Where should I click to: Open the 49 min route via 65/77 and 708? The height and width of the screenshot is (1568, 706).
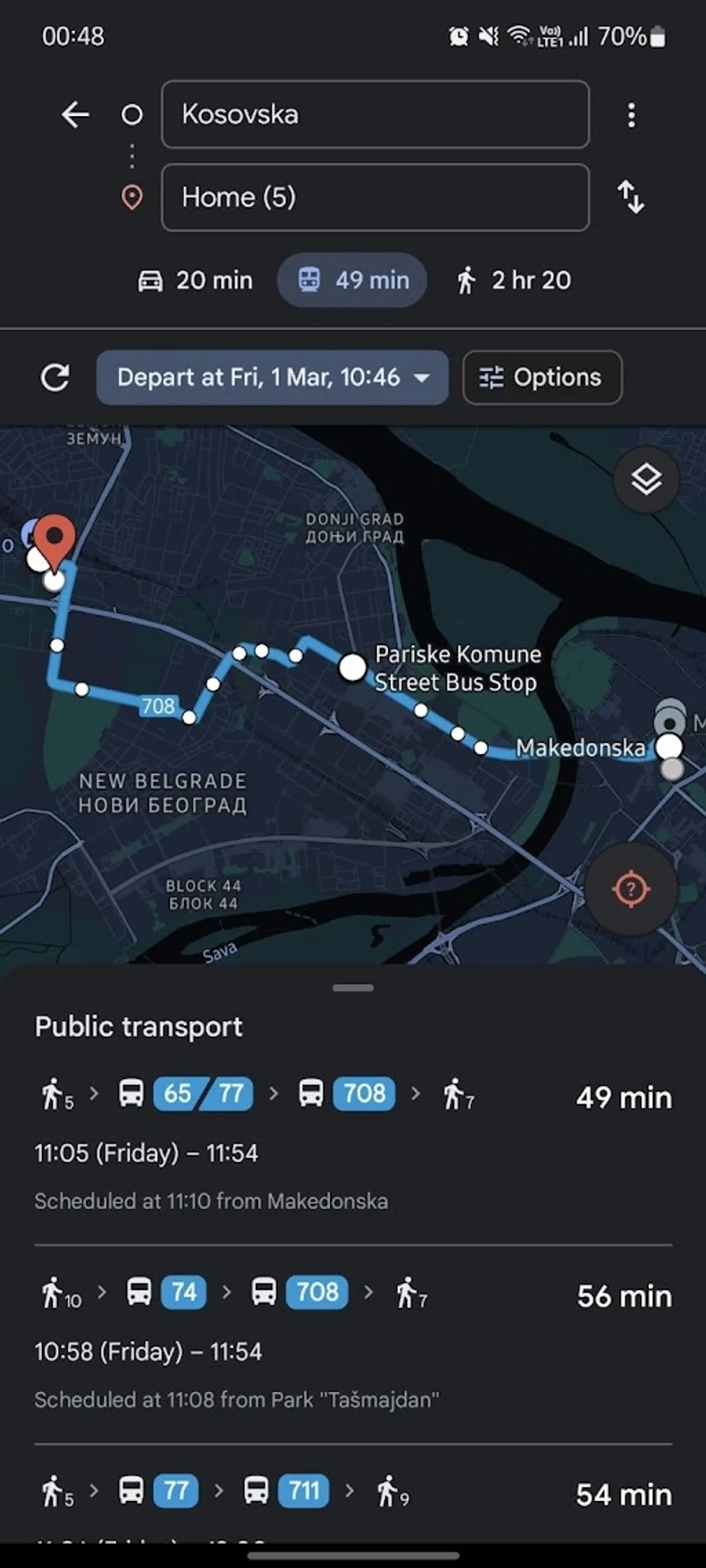(352, 1144)
